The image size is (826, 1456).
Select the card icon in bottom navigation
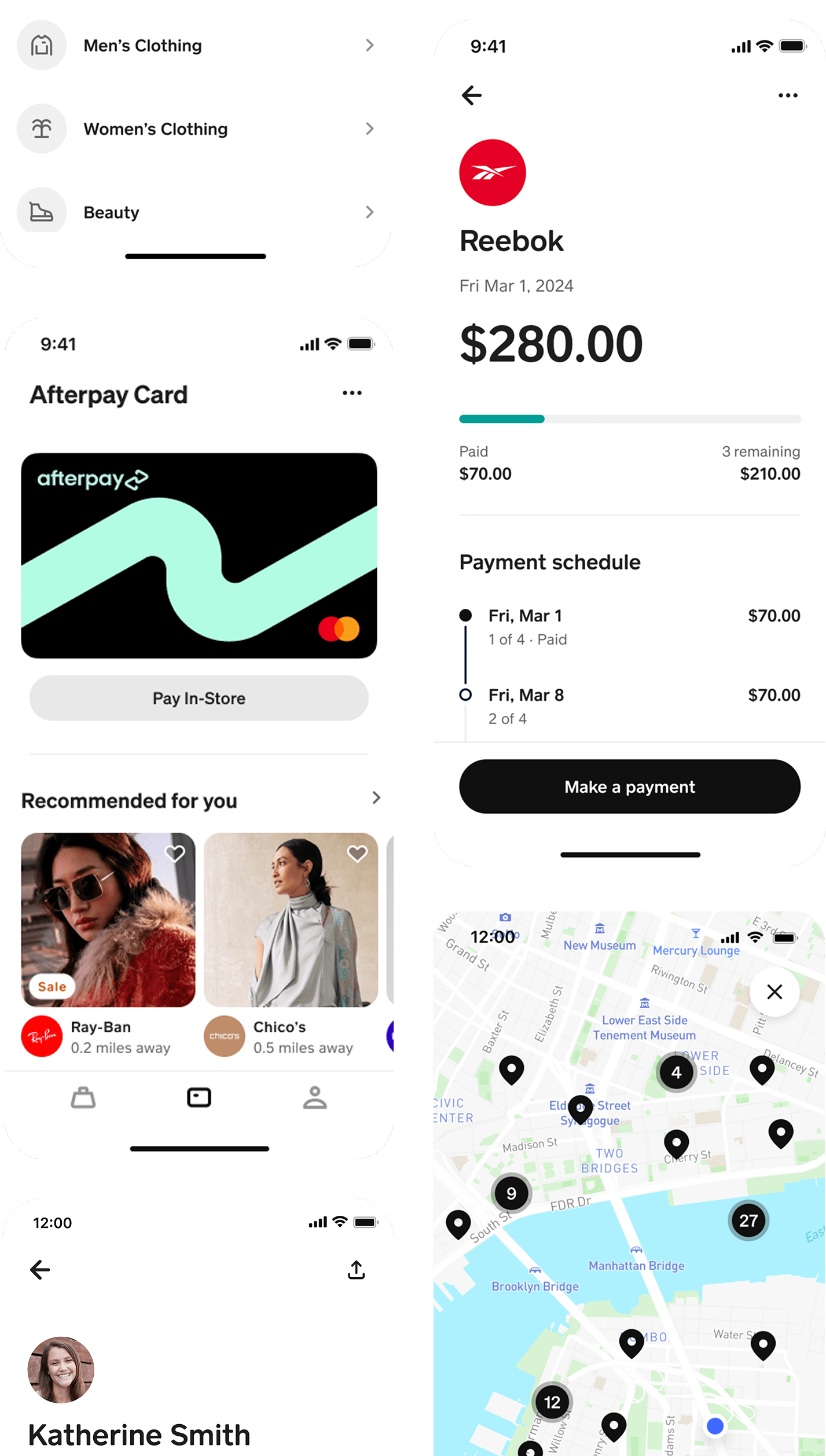(x=198, y=1097)
